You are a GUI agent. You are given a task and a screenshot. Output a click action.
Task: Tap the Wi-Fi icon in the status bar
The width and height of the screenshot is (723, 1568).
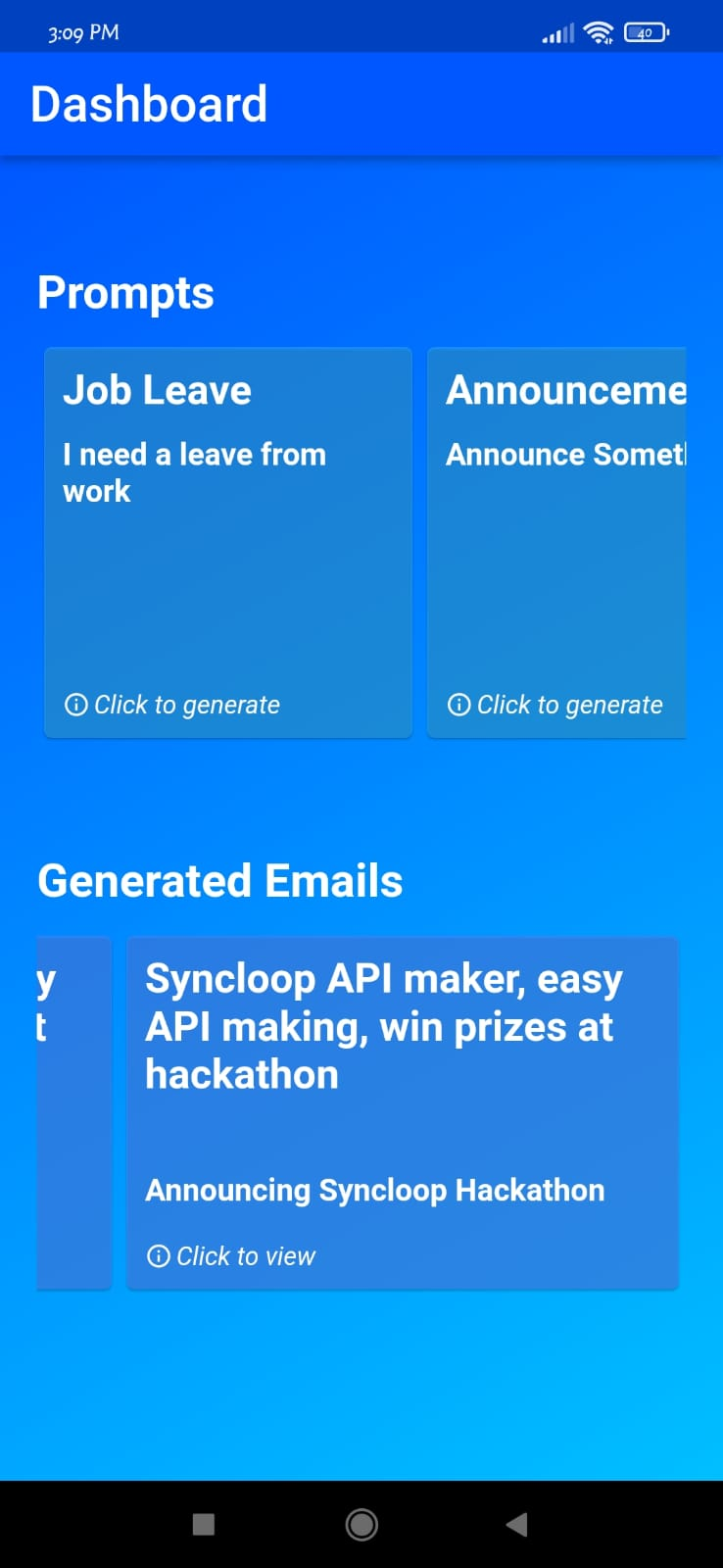coord(599,32)
